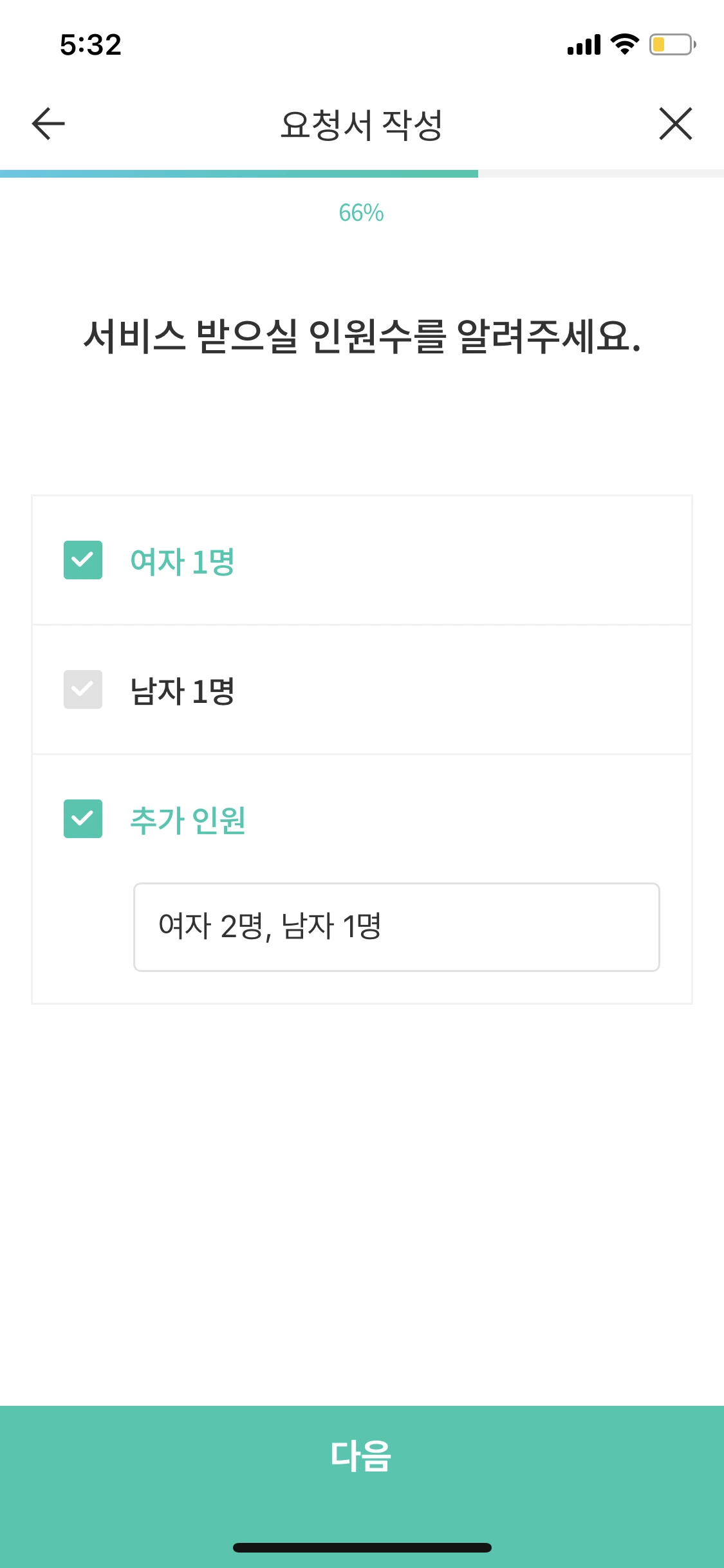This screenshot has width=724, height=1568.
Task: Close the request form with the X
Action: (x=676, y=124)
